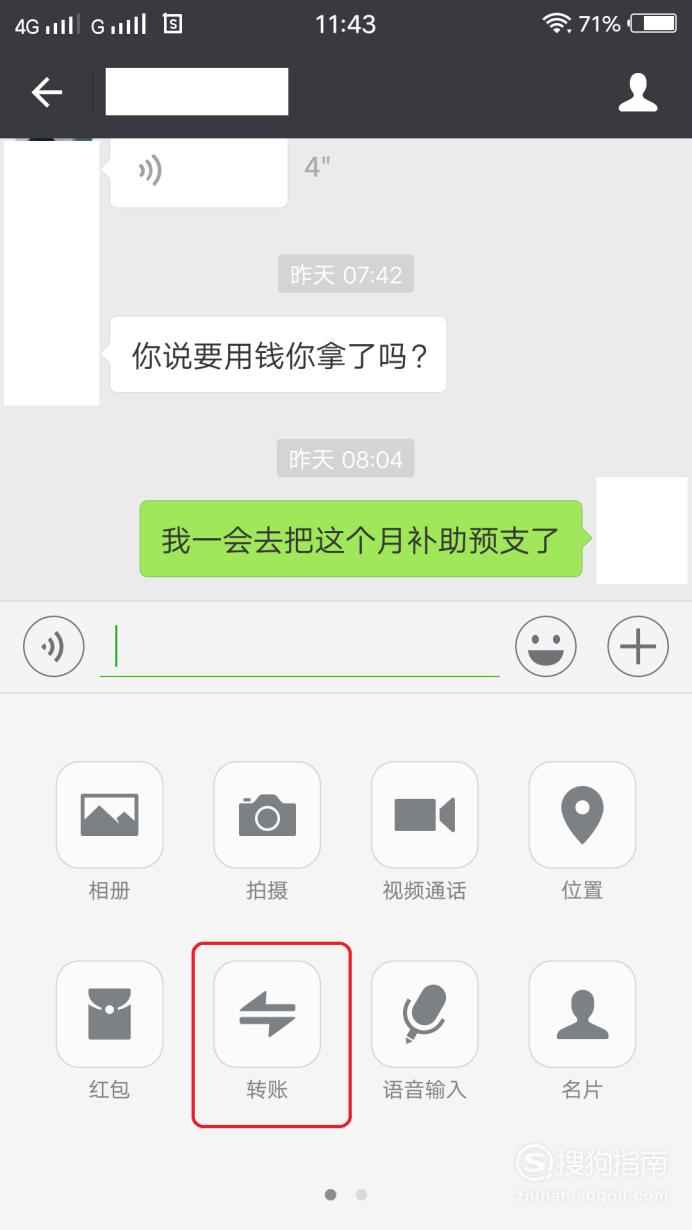Open the contact profile icon

click(x=637, y=93)
